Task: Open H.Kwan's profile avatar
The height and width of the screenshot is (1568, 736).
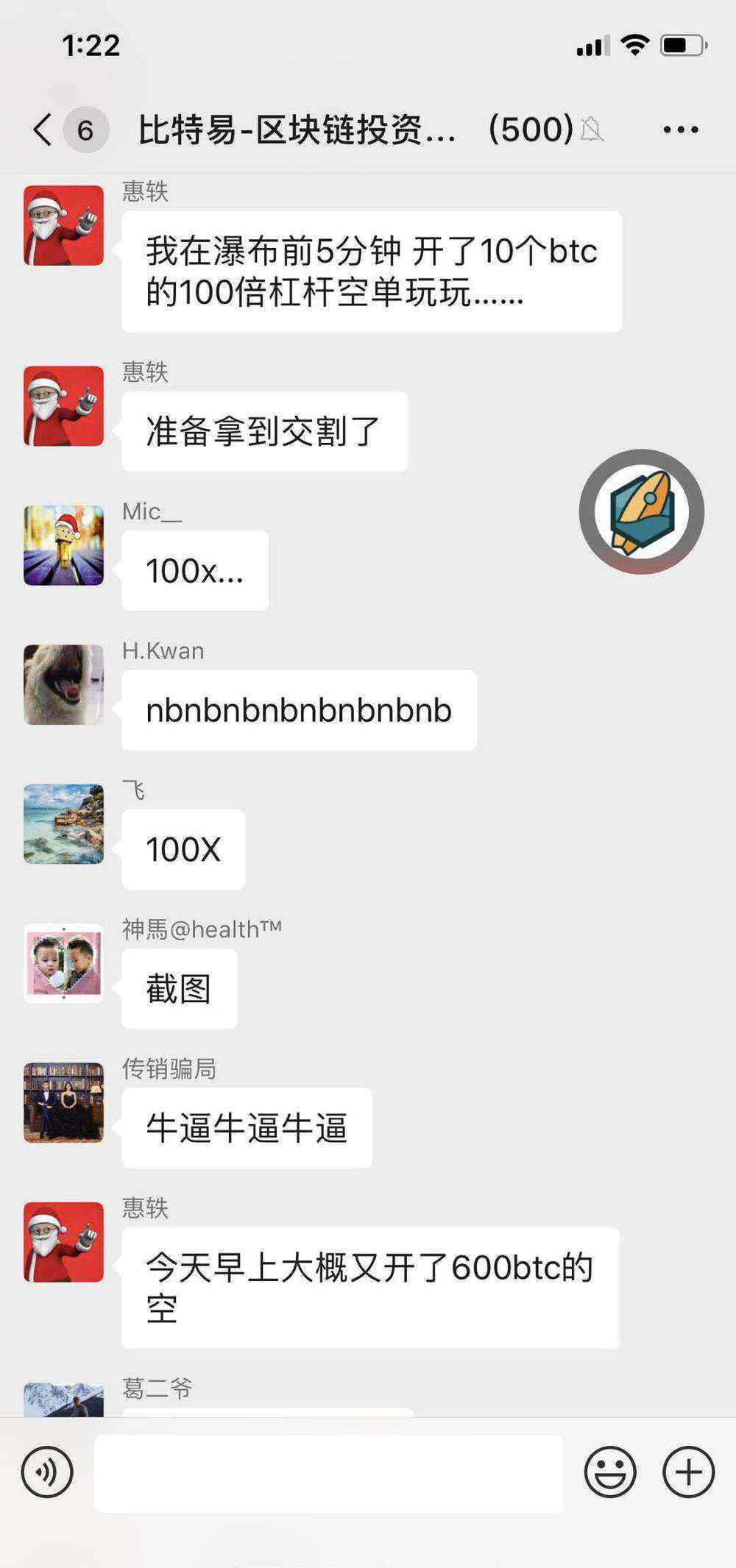Action: click(x=64, y=684)
